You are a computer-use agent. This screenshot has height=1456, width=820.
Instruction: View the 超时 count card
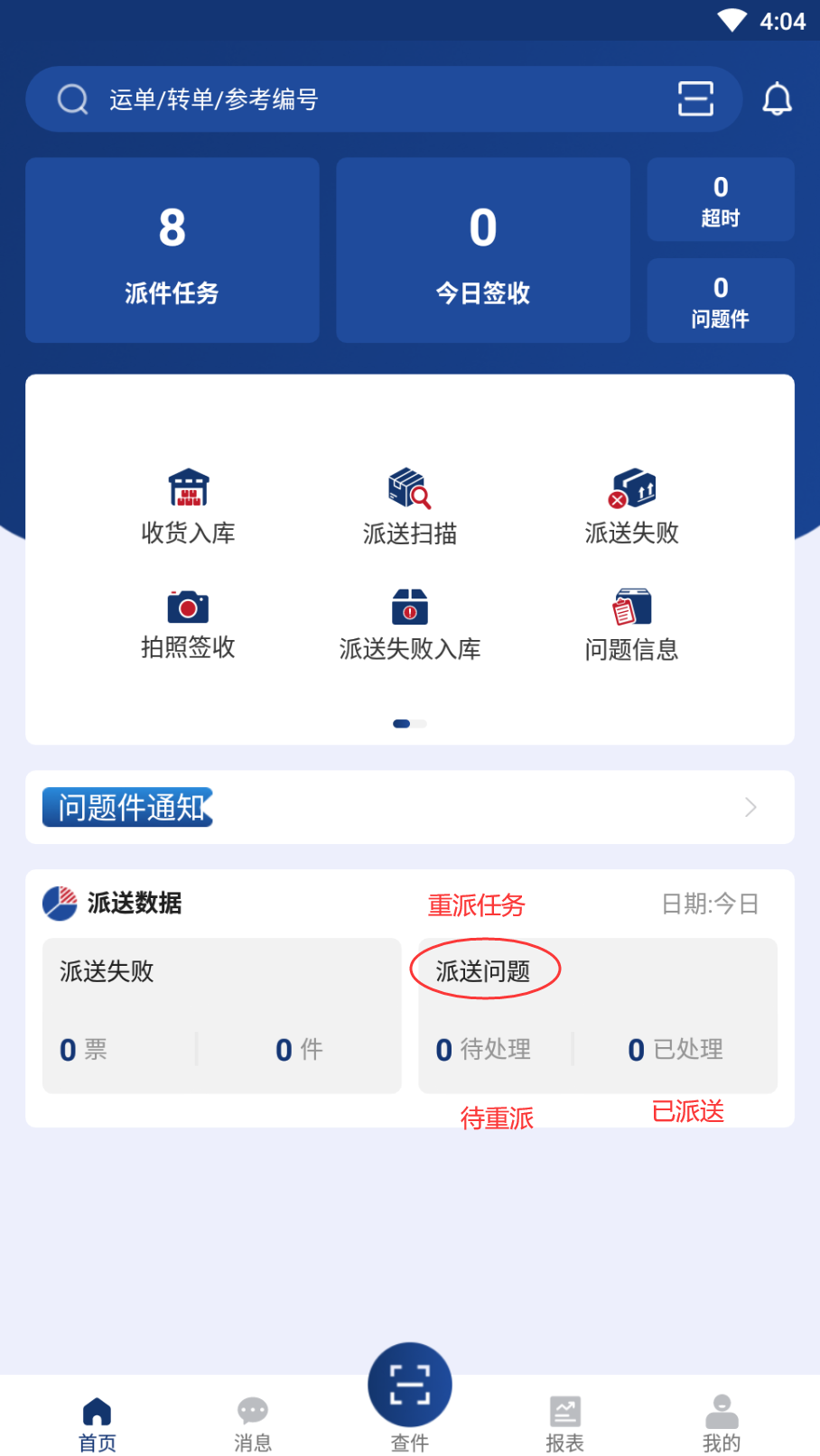tap(721, 199)
